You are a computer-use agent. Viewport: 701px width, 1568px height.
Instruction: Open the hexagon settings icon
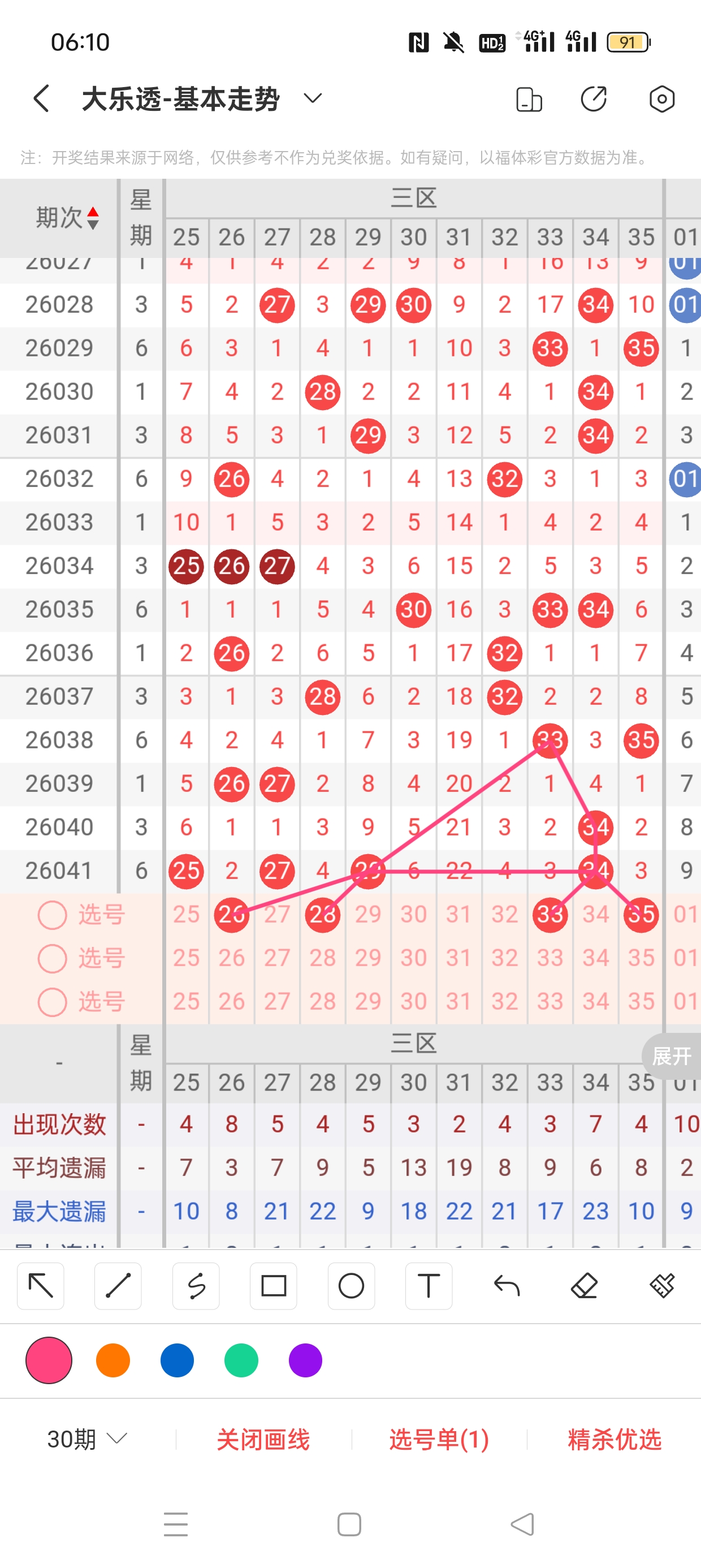(661, 98)
